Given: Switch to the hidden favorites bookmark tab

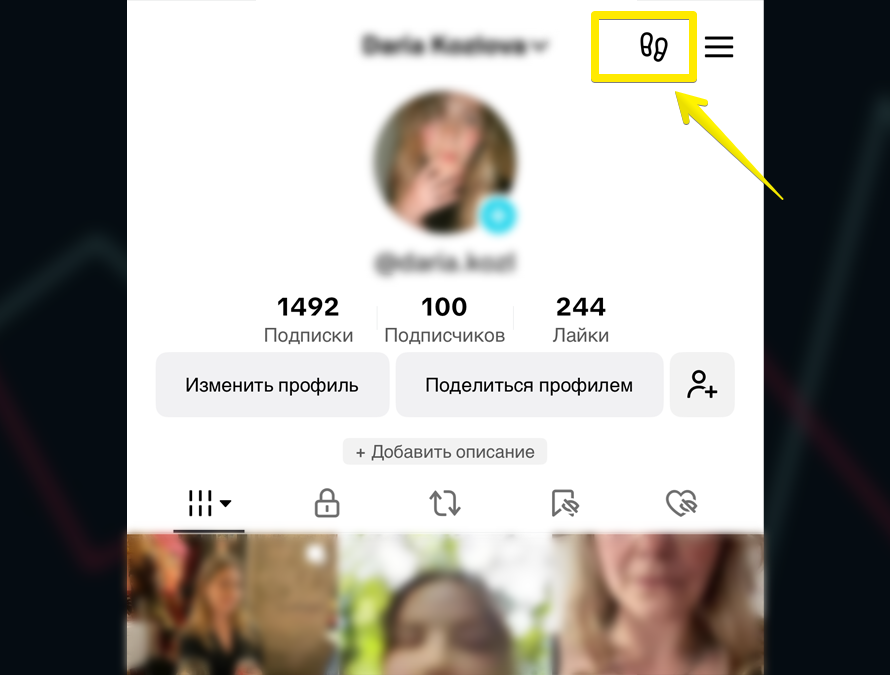Looking at the screenshot, I should 565,503.
